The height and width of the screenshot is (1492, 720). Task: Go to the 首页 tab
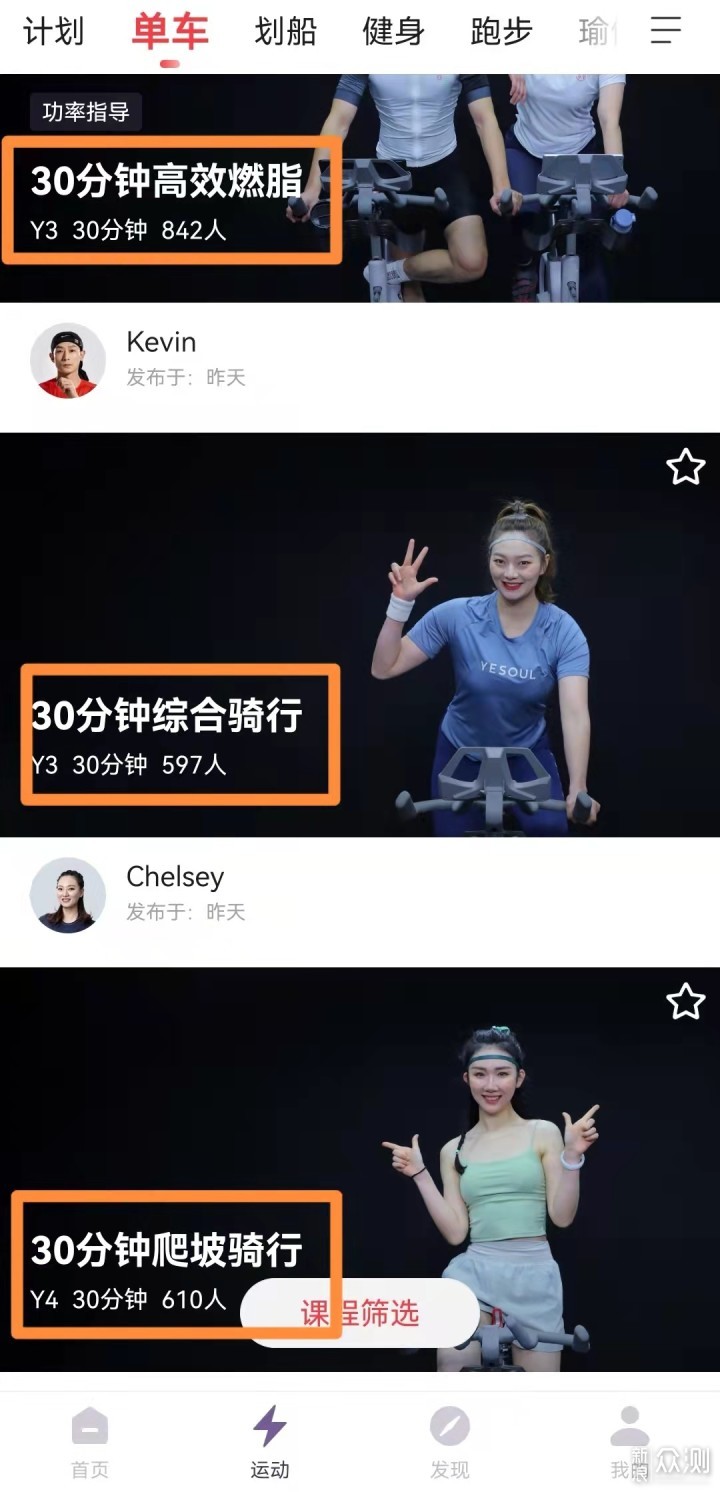90,1442
